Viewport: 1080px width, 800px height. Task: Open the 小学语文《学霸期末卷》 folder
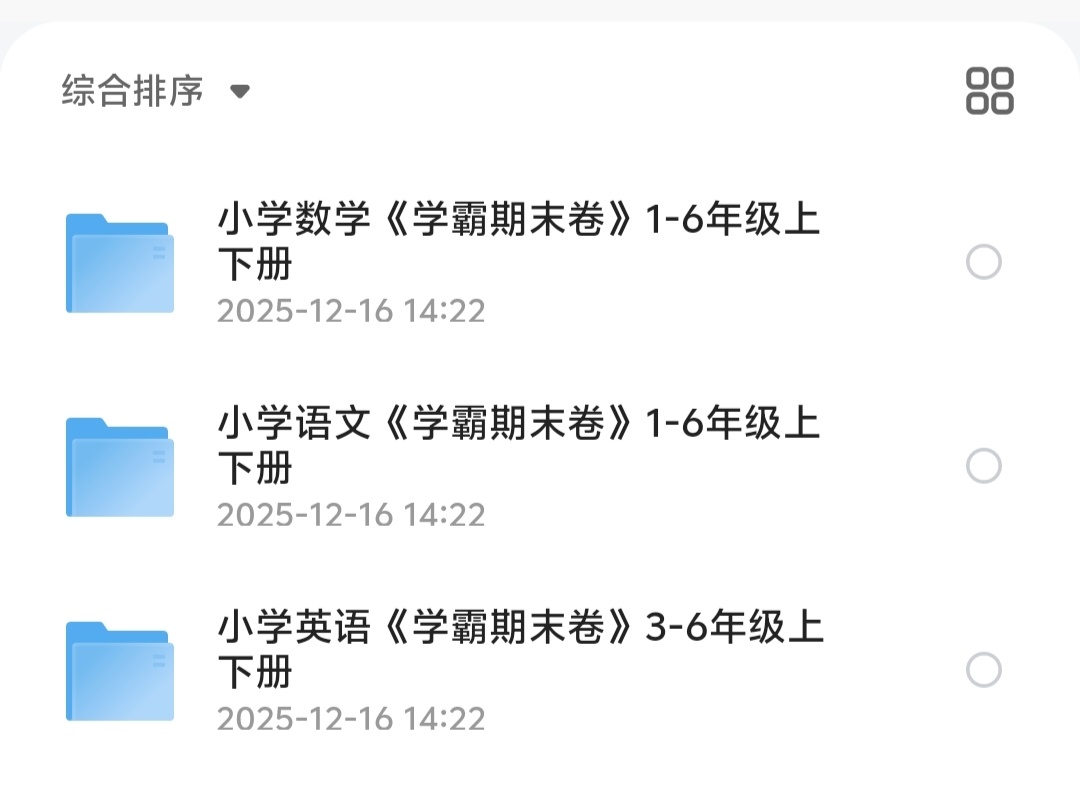[x=518, y=445]
